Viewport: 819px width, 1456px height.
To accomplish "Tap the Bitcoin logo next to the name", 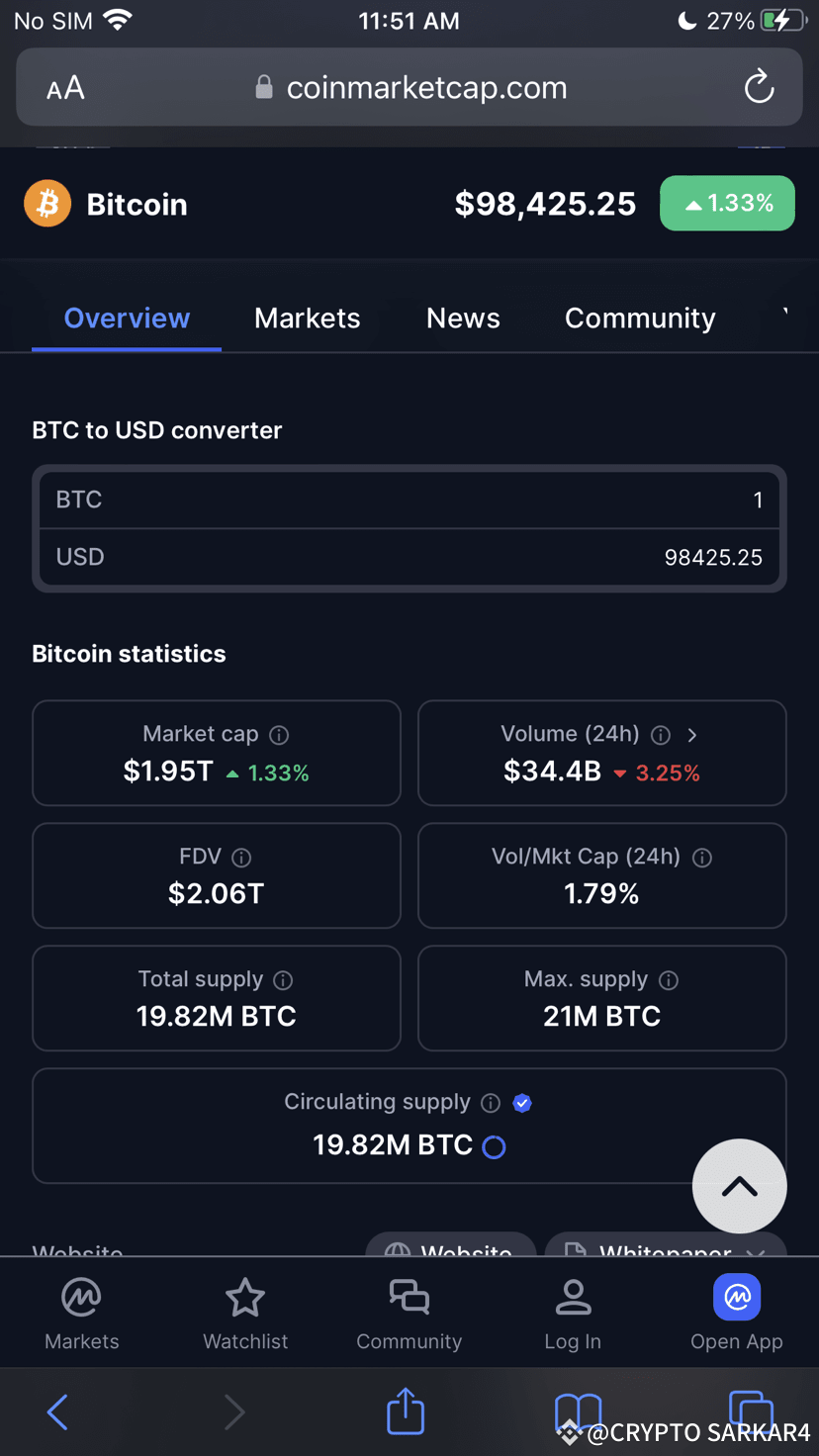I will [x=47, y=204].
